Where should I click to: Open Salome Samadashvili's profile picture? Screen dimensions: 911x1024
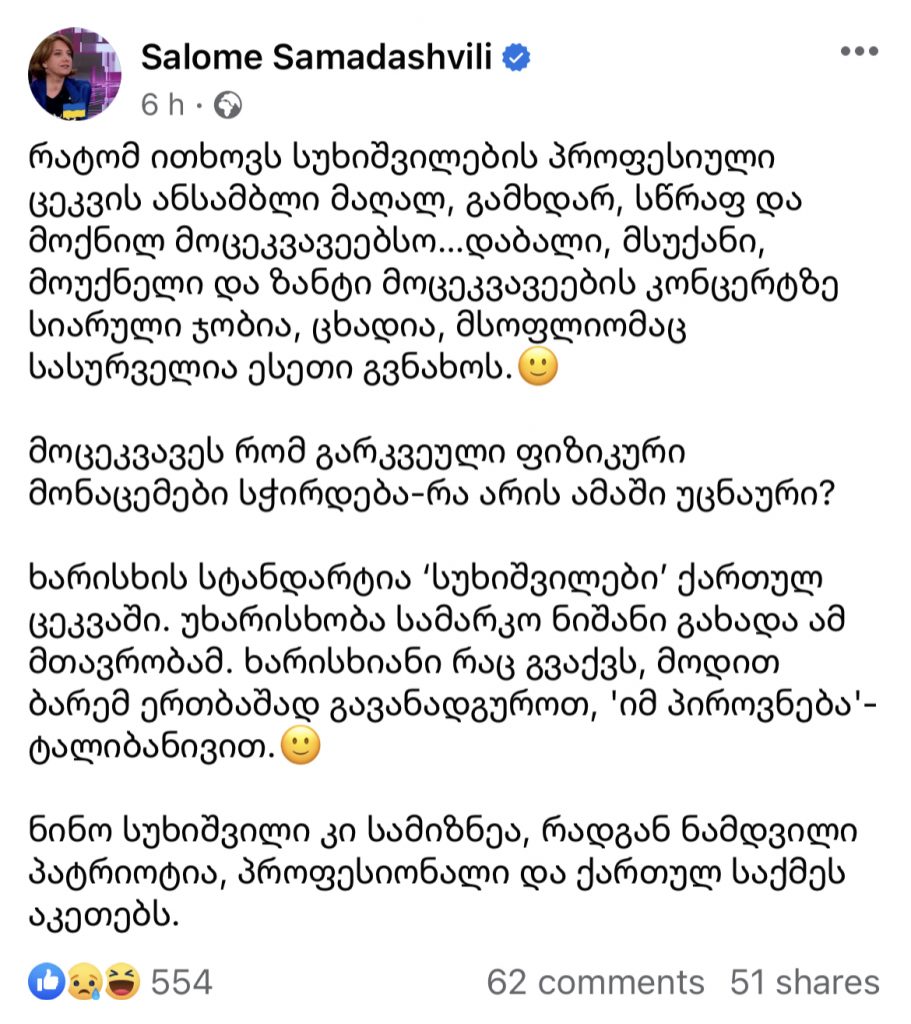pos(74,75)
